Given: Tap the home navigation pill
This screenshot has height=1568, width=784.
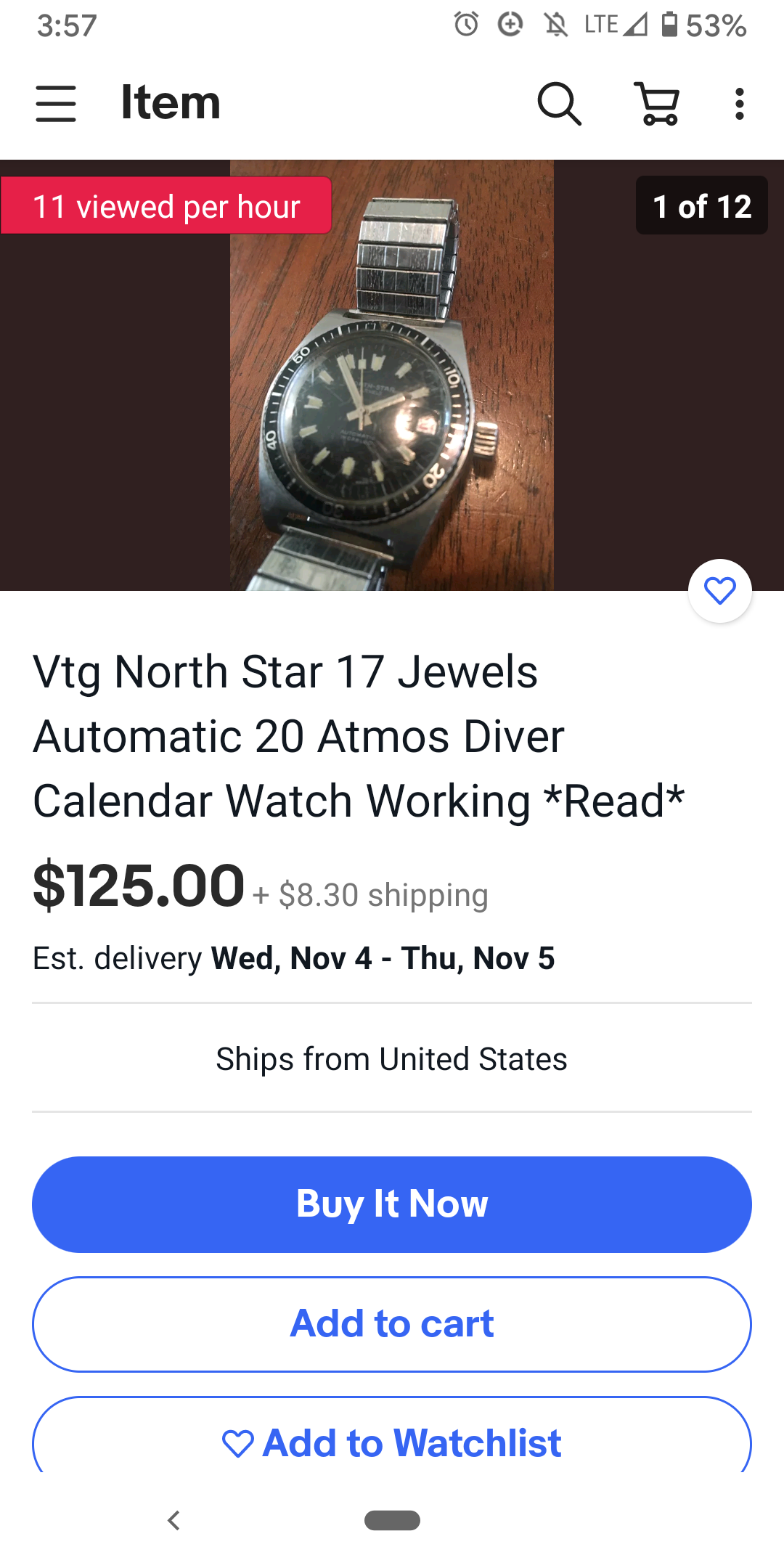Looking at the screenshot, I should click(x=392, y=1520).
